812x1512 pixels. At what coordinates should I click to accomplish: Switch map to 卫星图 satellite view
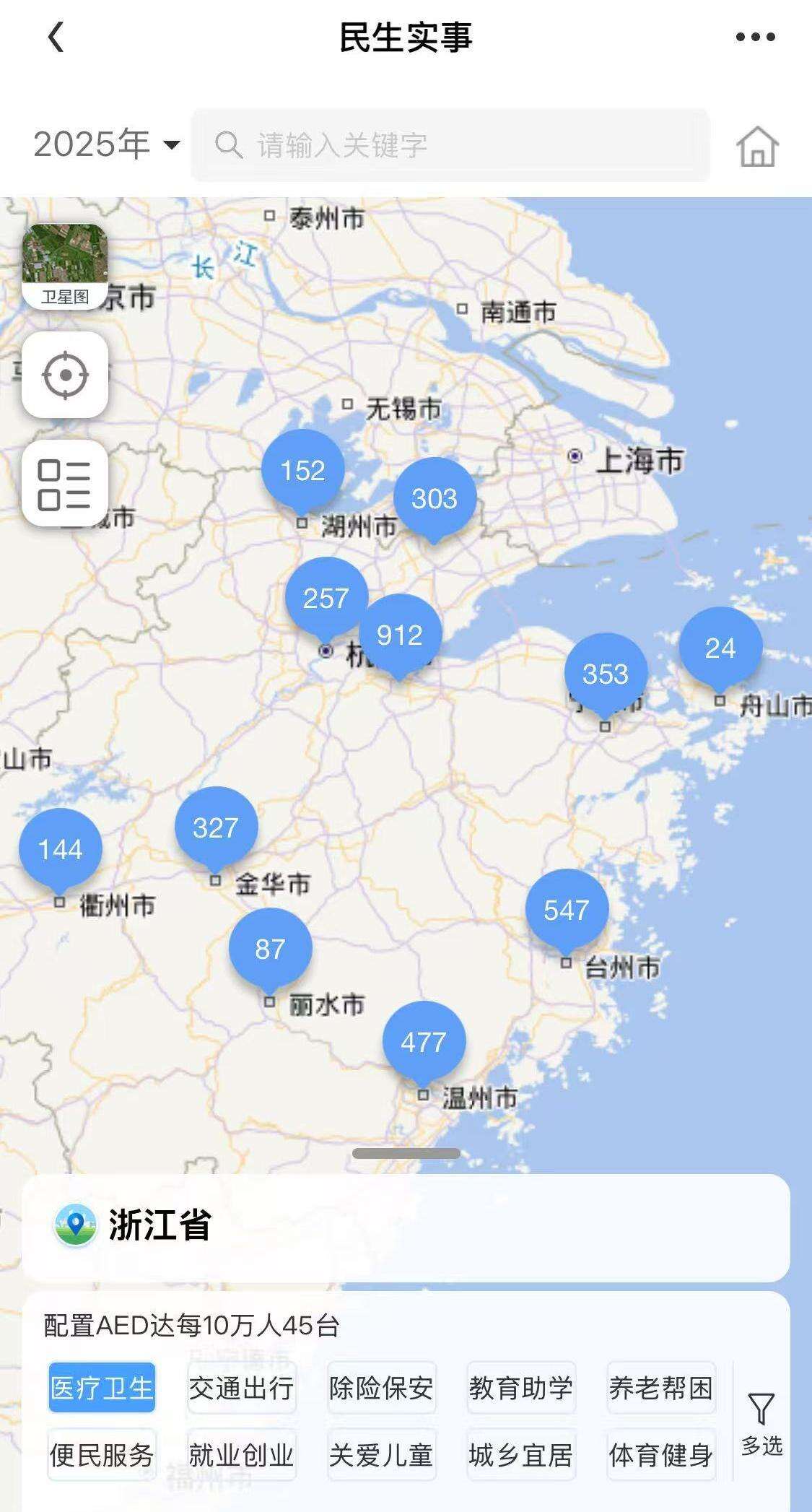[x=65, y=266]
